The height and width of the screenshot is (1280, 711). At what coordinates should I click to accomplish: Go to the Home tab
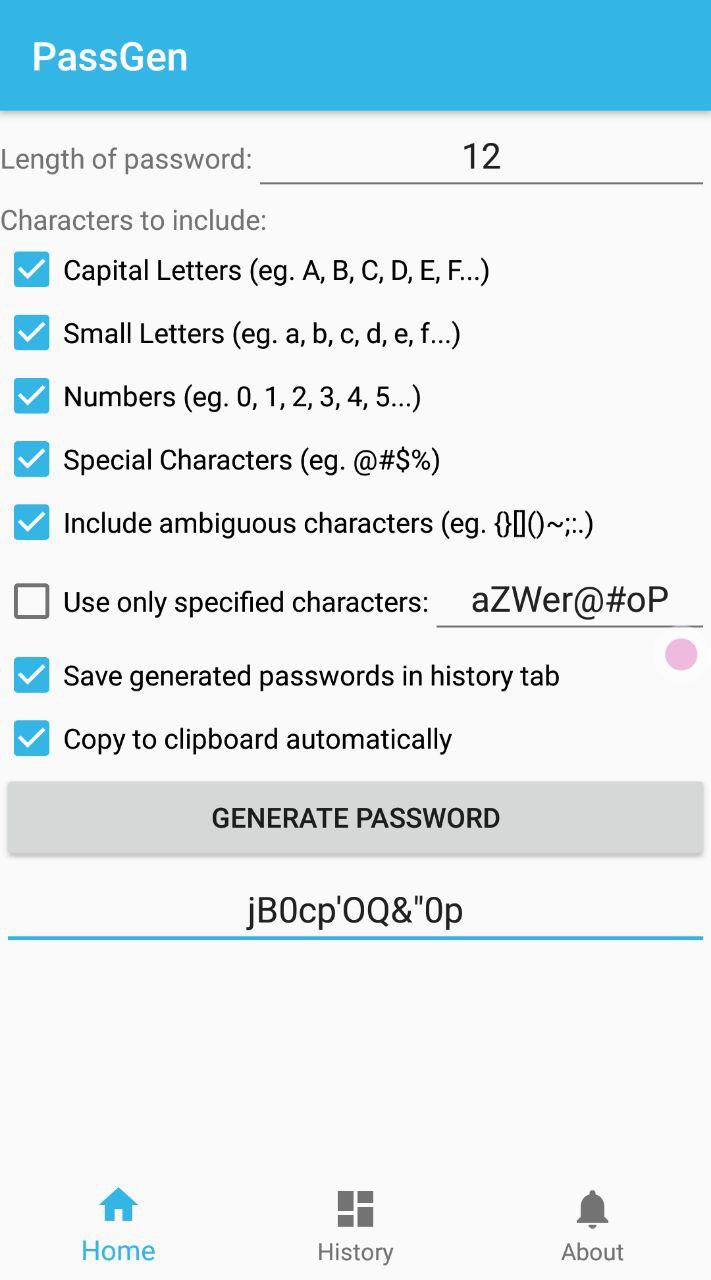pyautogui.click(x=118, y=1226)
